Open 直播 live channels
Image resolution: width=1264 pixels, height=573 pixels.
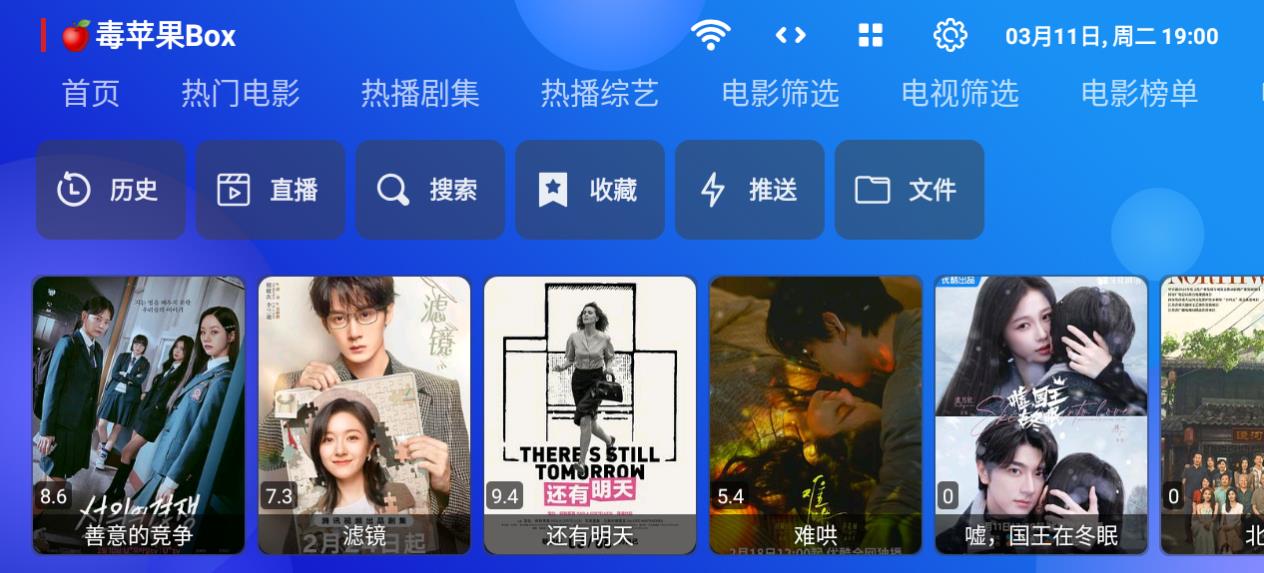coord(270,190)
